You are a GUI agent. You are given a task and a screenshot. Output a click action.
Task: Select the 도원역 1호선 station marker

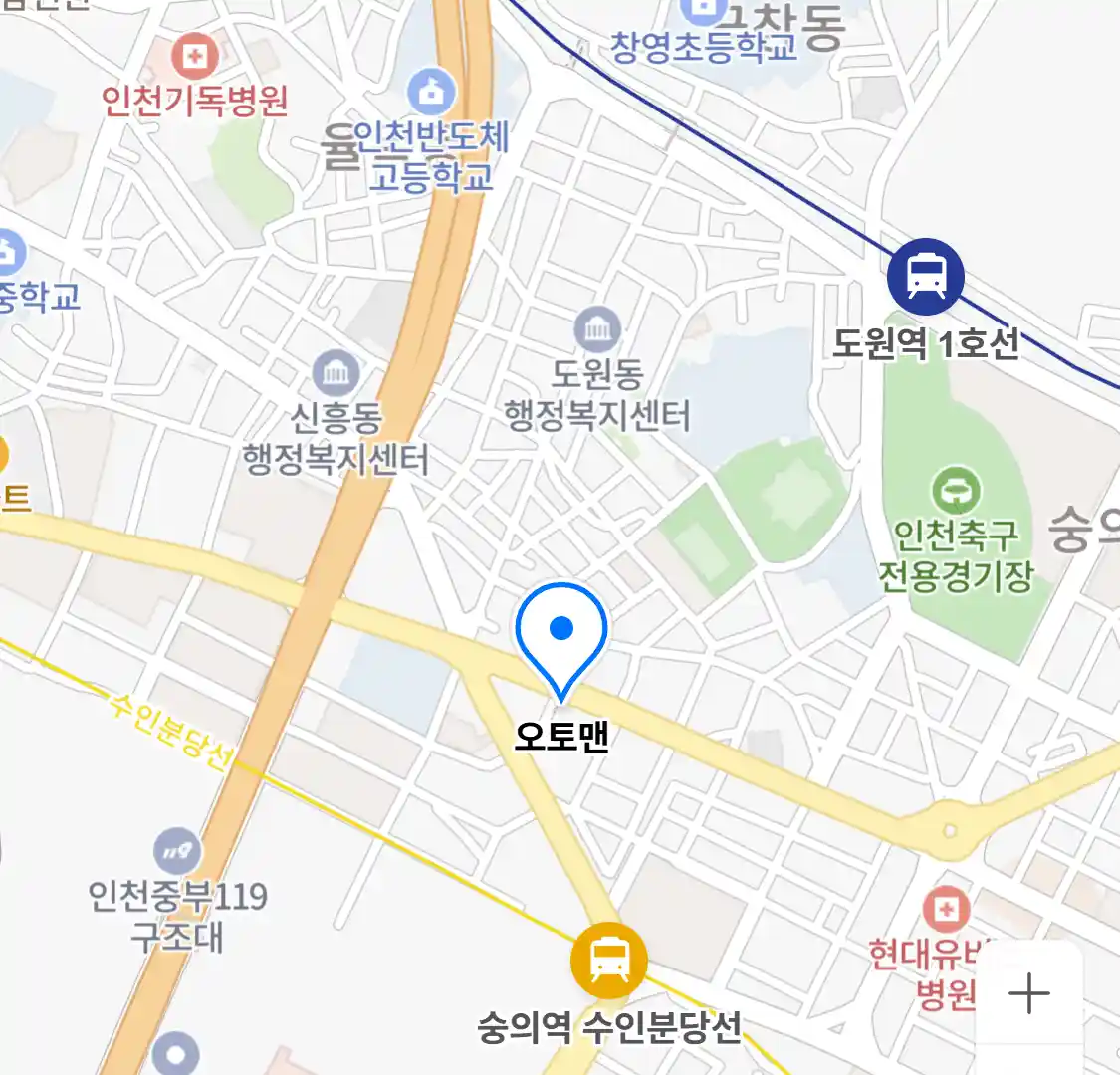click(926, 277)
